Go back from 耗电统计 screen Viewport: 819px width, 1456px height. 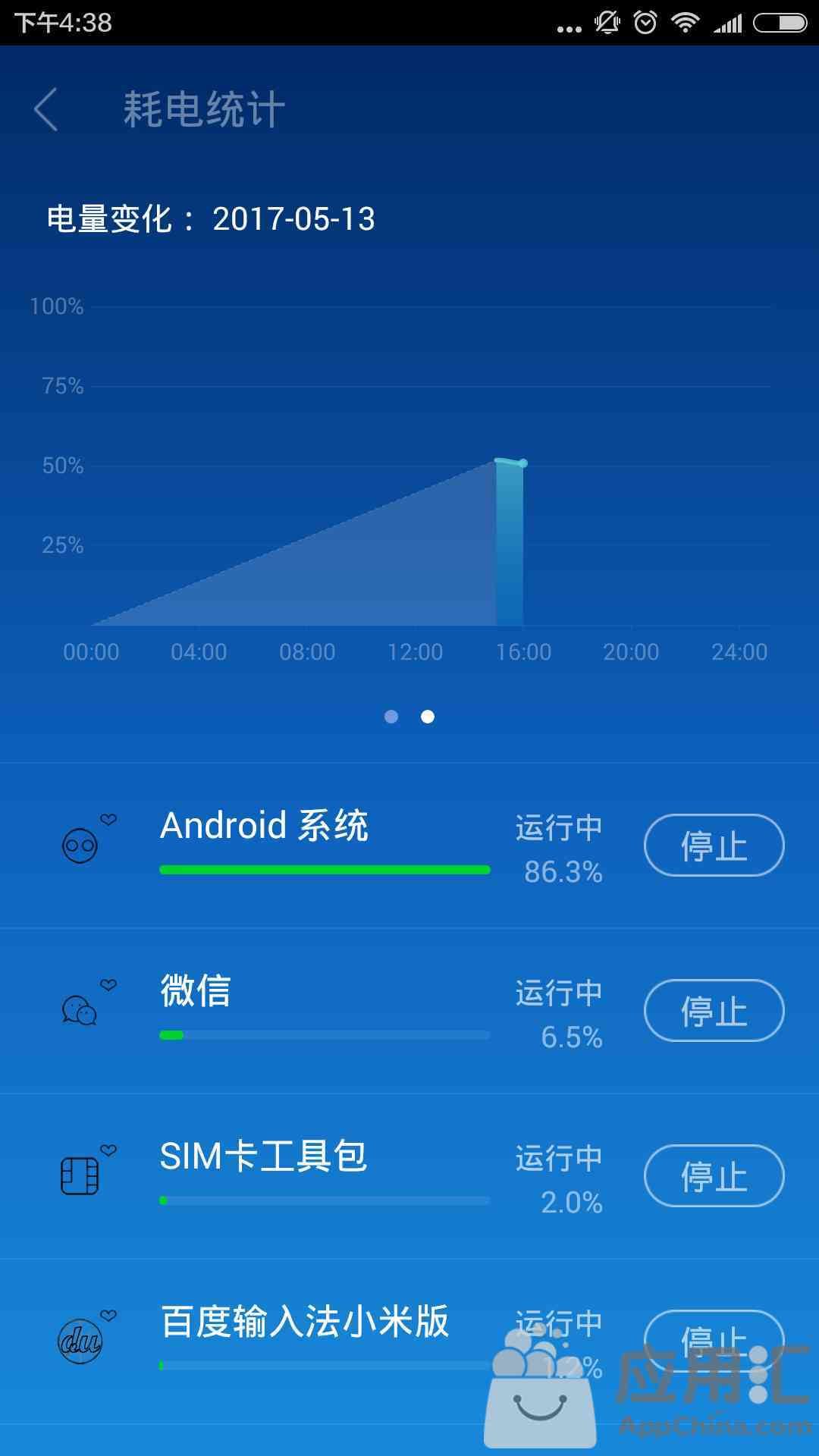47,109
